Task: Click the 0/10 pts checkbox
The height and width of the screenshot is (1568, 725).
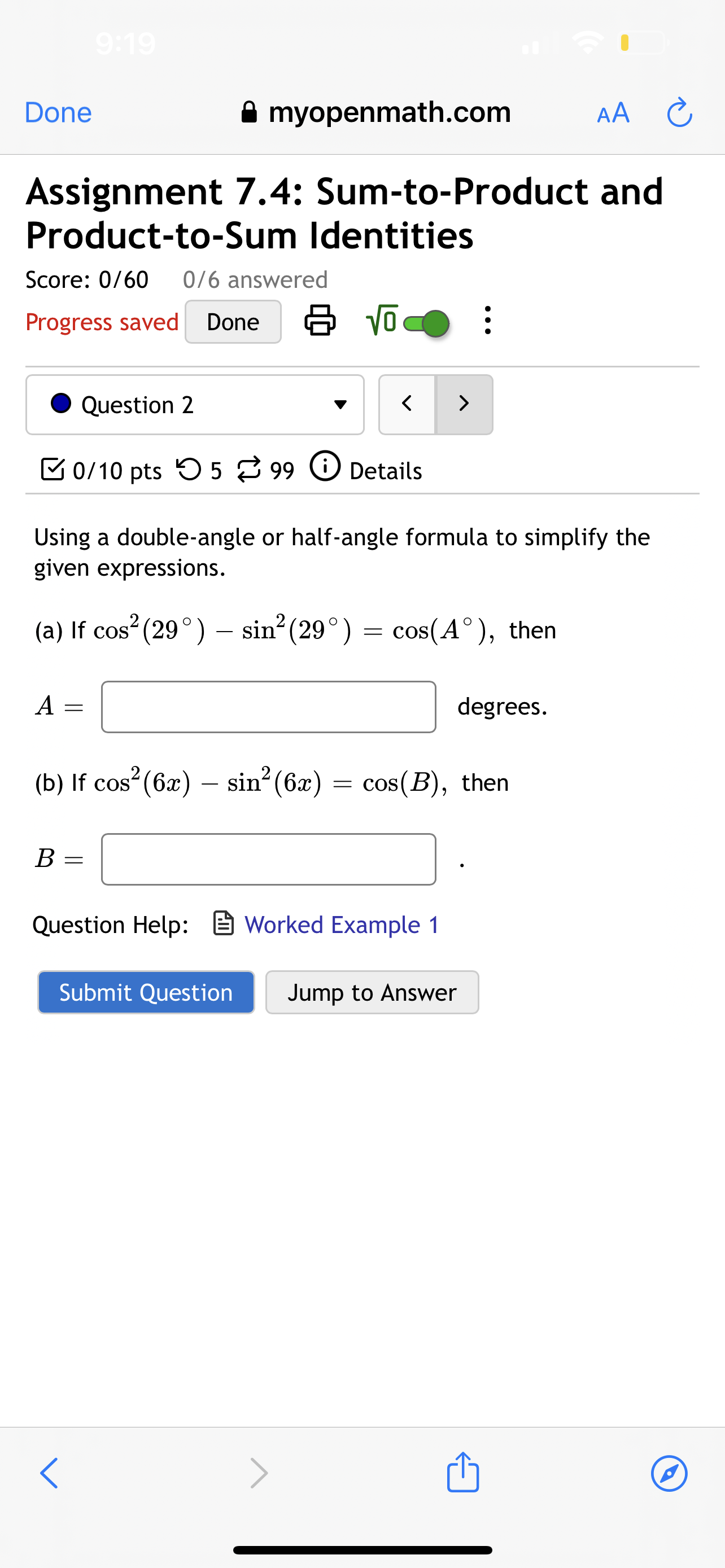Action: [53, 467]
